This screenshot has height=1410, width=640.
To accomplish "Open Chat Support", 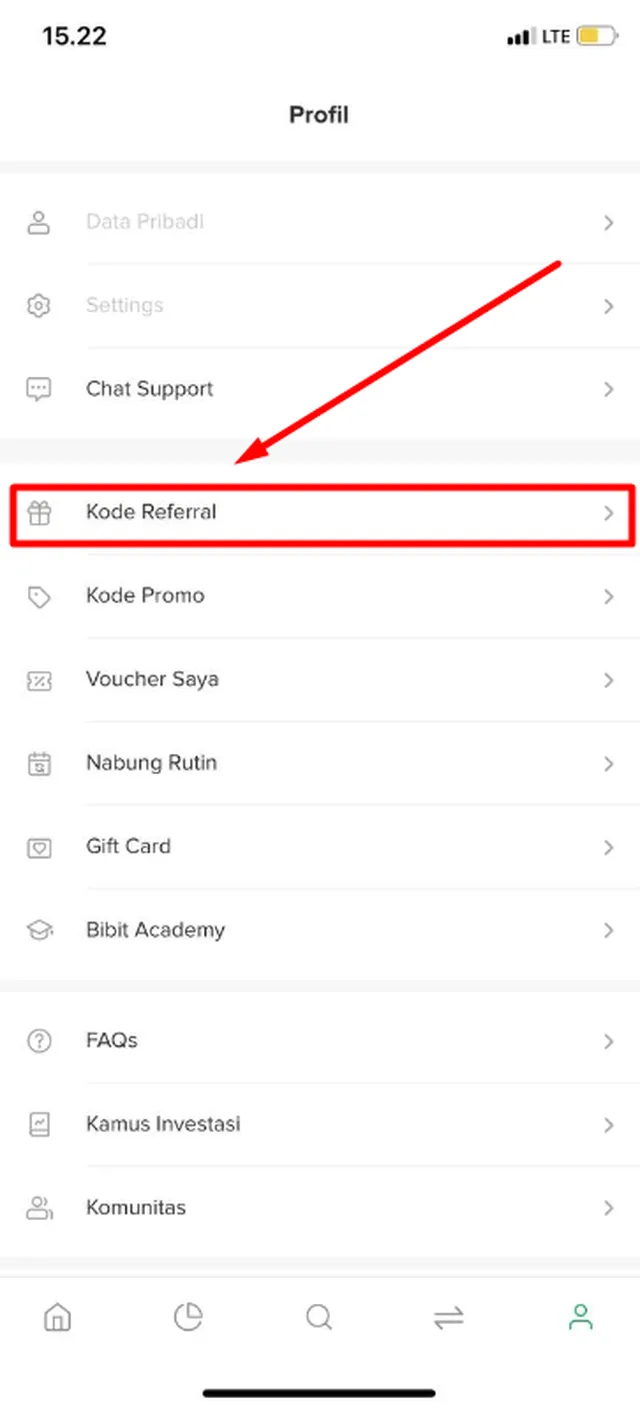I will [x=320, y=389].
